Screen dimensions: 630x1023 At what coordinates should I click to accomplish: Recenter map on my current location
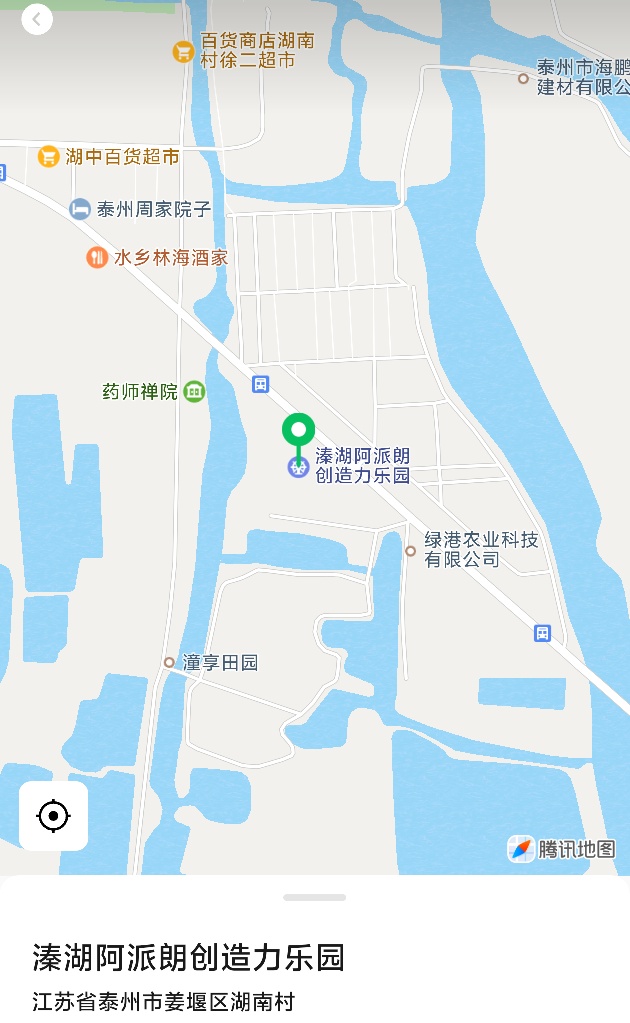(53, 816)
